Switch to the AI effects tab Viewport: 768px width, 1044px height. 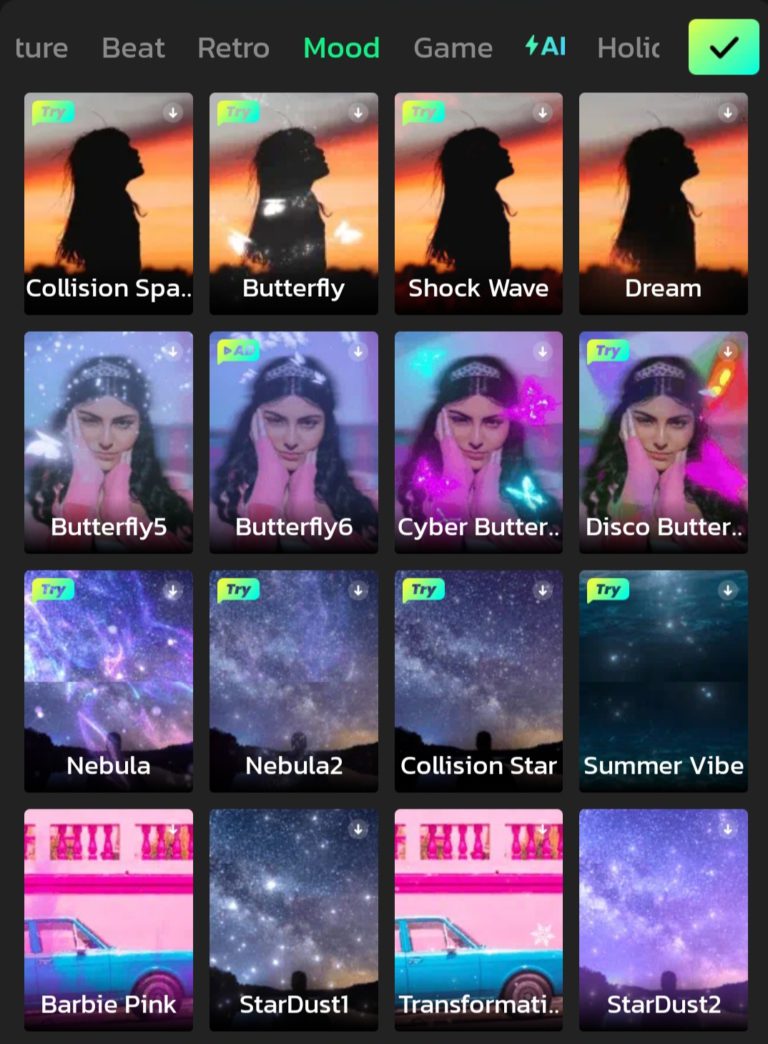click(545, 46)
